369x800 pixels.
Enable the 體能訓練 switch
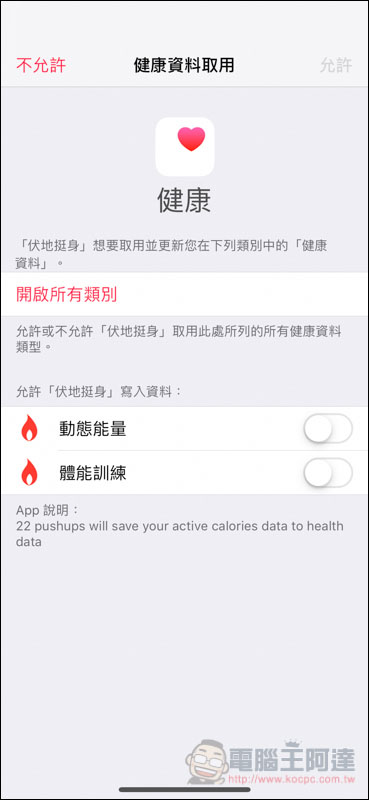(x=328, y=473)
